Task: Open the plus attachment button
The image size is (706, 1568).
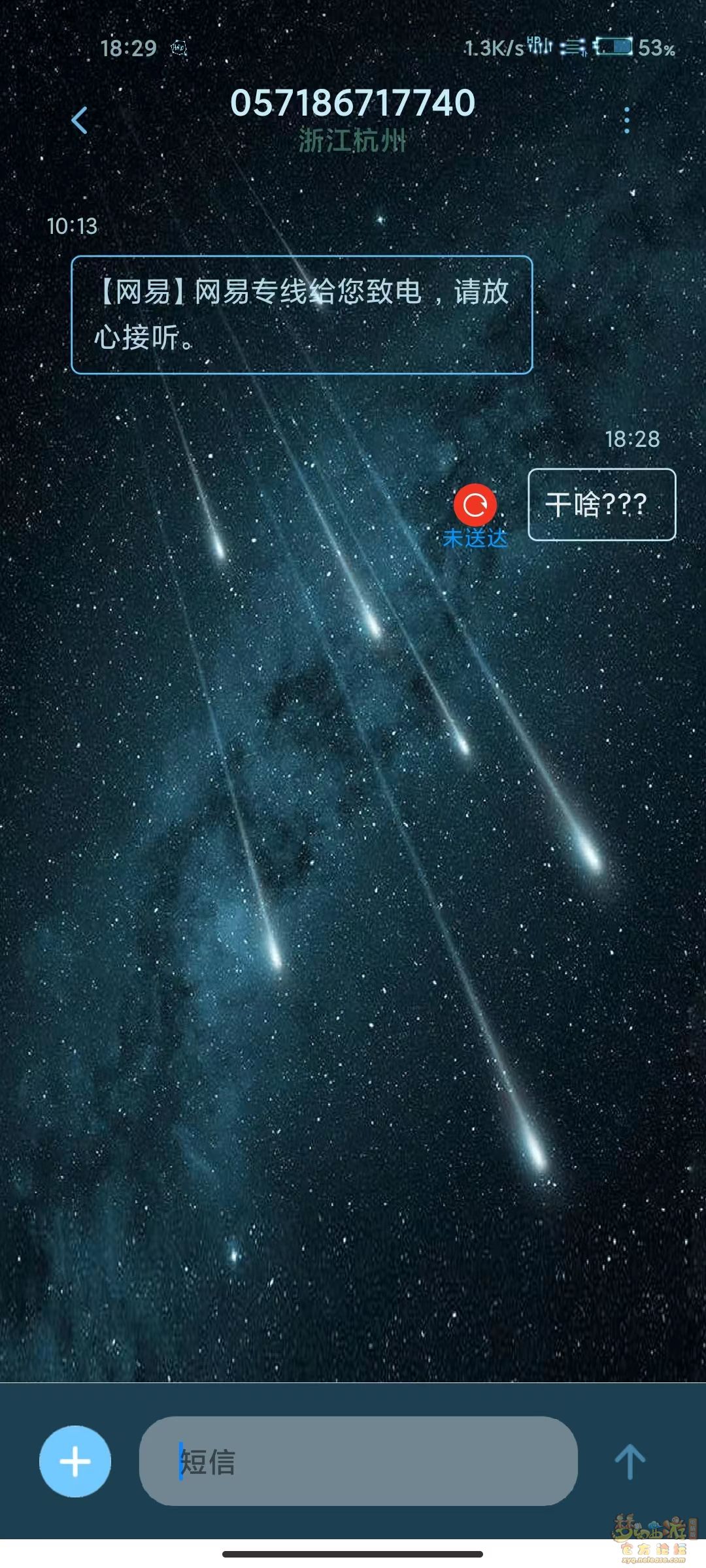Action: pyautogui.click(x=75, y=1462)
